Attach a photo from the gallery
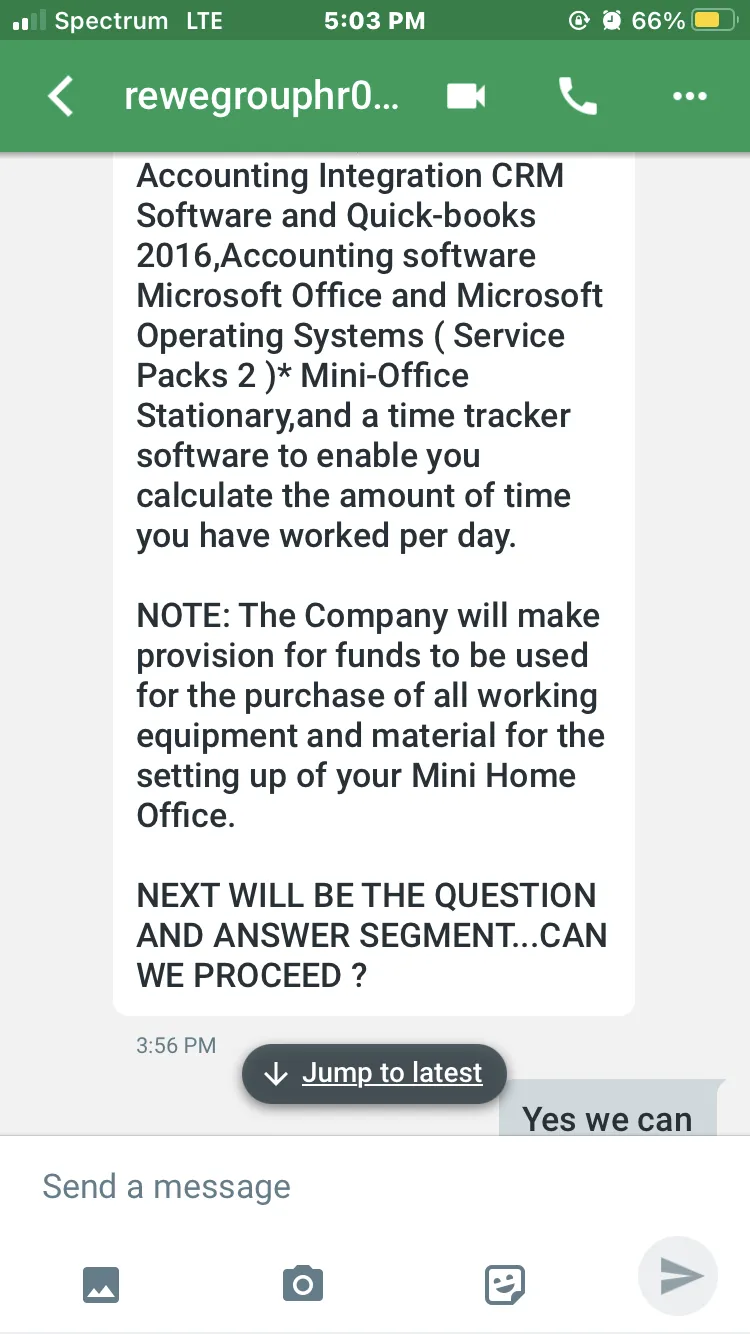The width and height of the screenshot is (750, 1334). click(x=100, y=1284)
